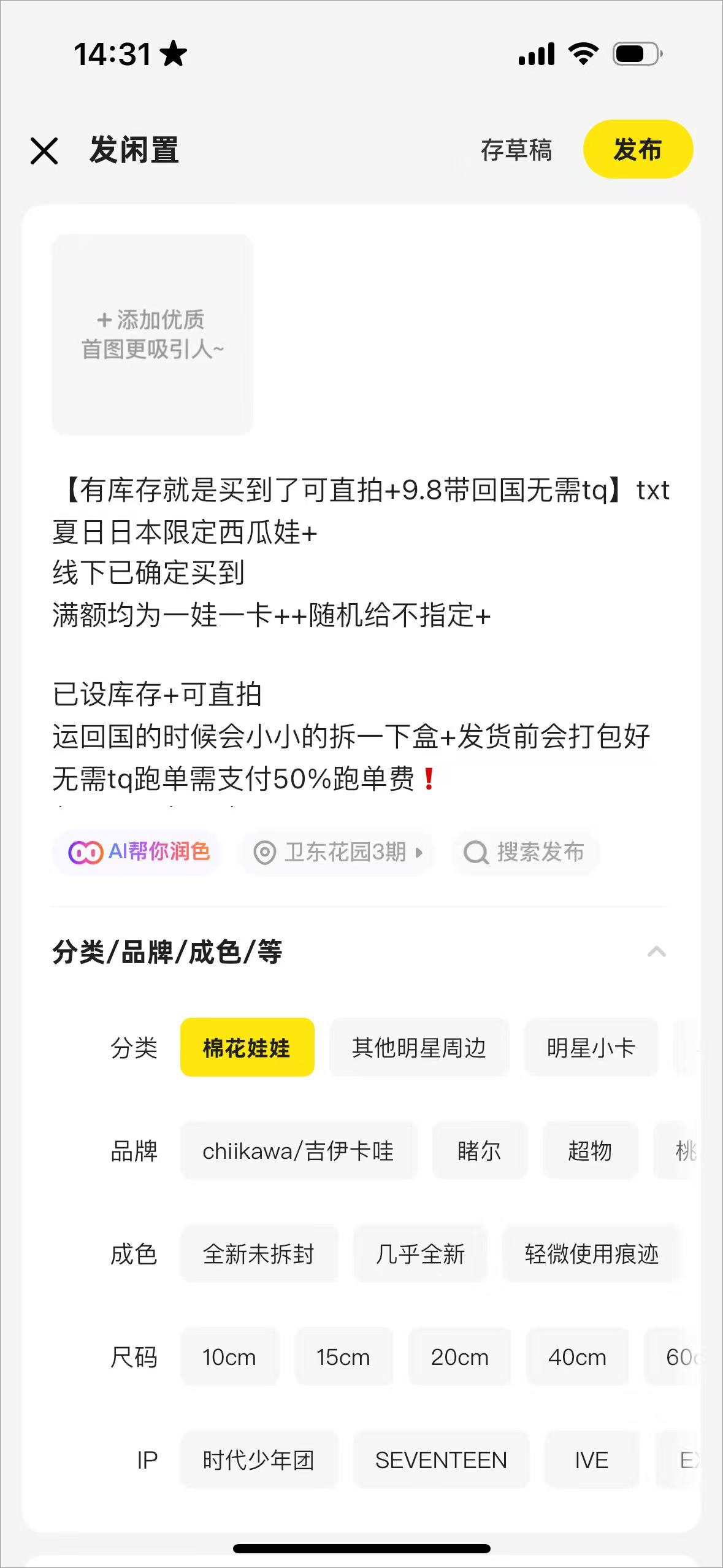Change location 卫东花园3期

point(337,852)
